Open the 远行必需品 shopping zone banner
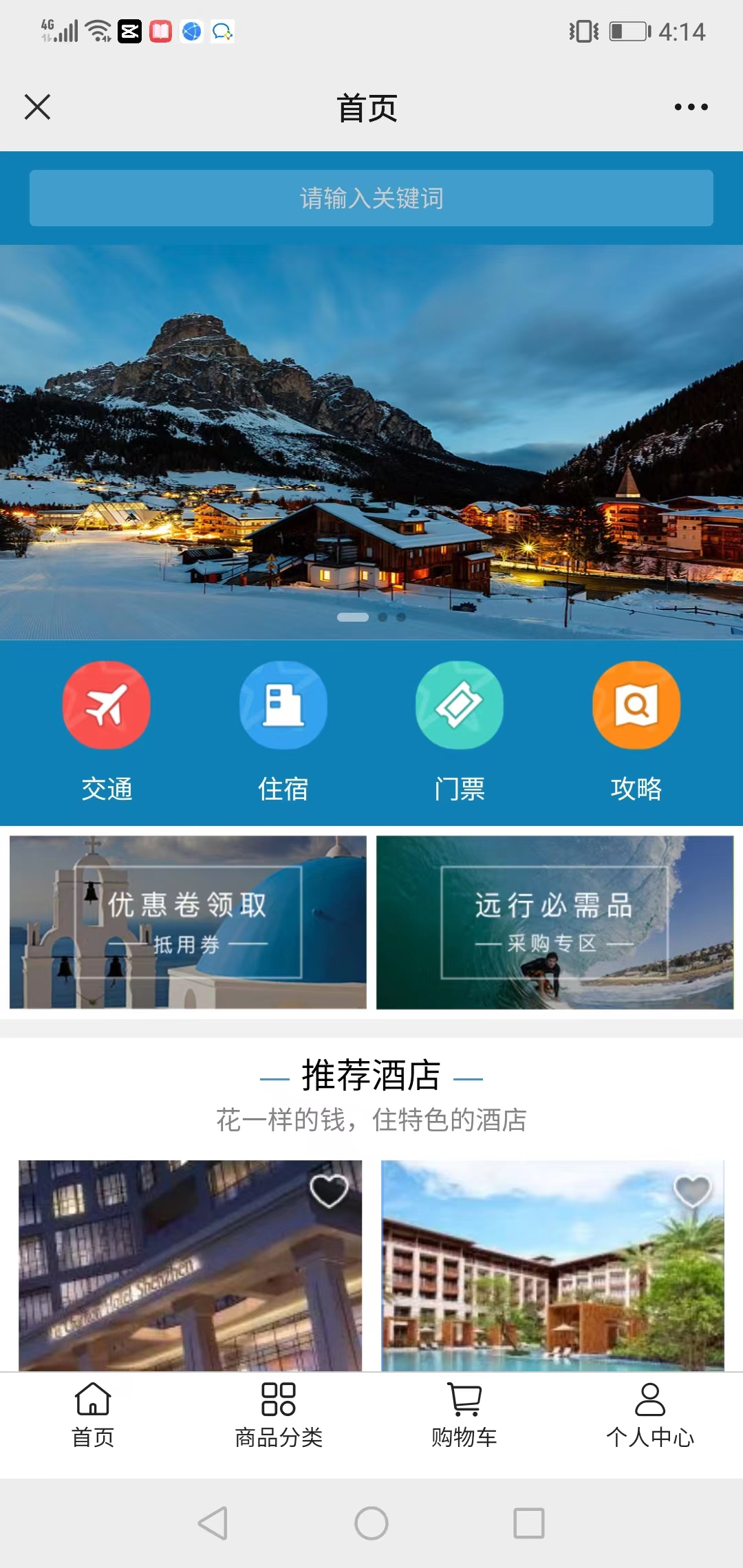Viewport: 743px width, 1568px height. [554, 922]
